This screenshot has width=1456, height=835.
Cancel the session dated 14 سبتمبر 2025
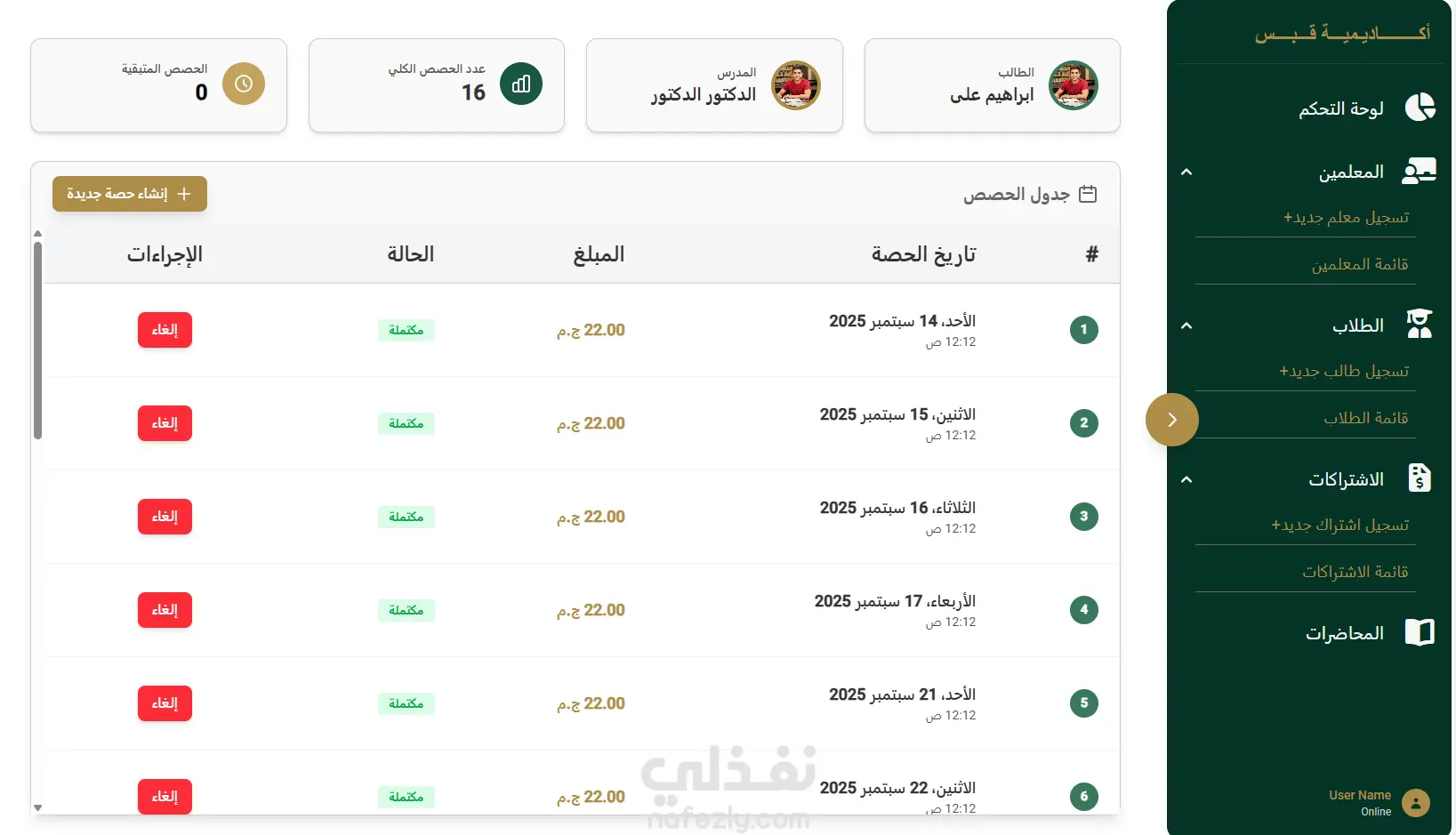tap(165, 330)
